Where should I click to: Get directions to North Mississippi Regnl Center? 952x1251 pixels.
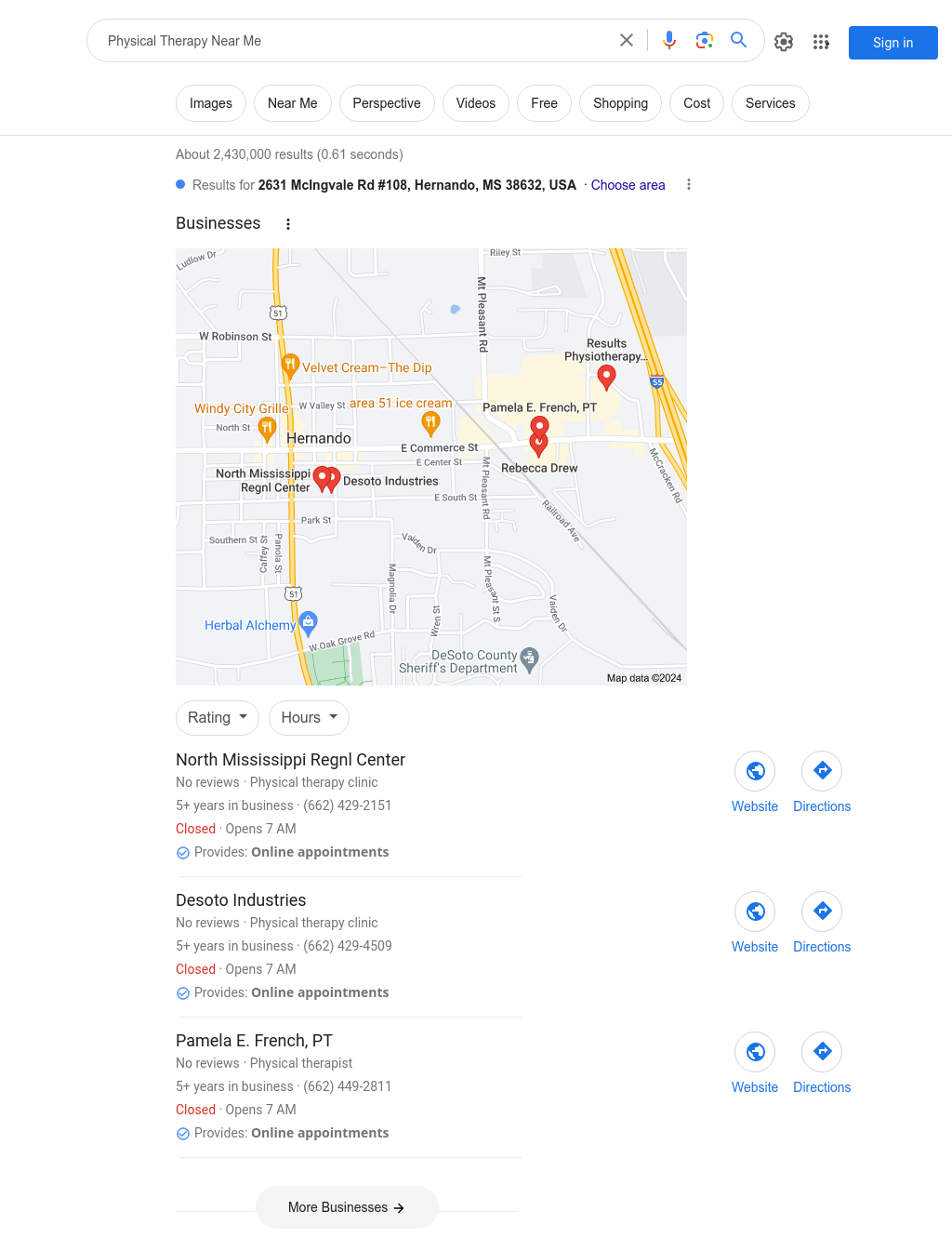[x=822, y=782]
